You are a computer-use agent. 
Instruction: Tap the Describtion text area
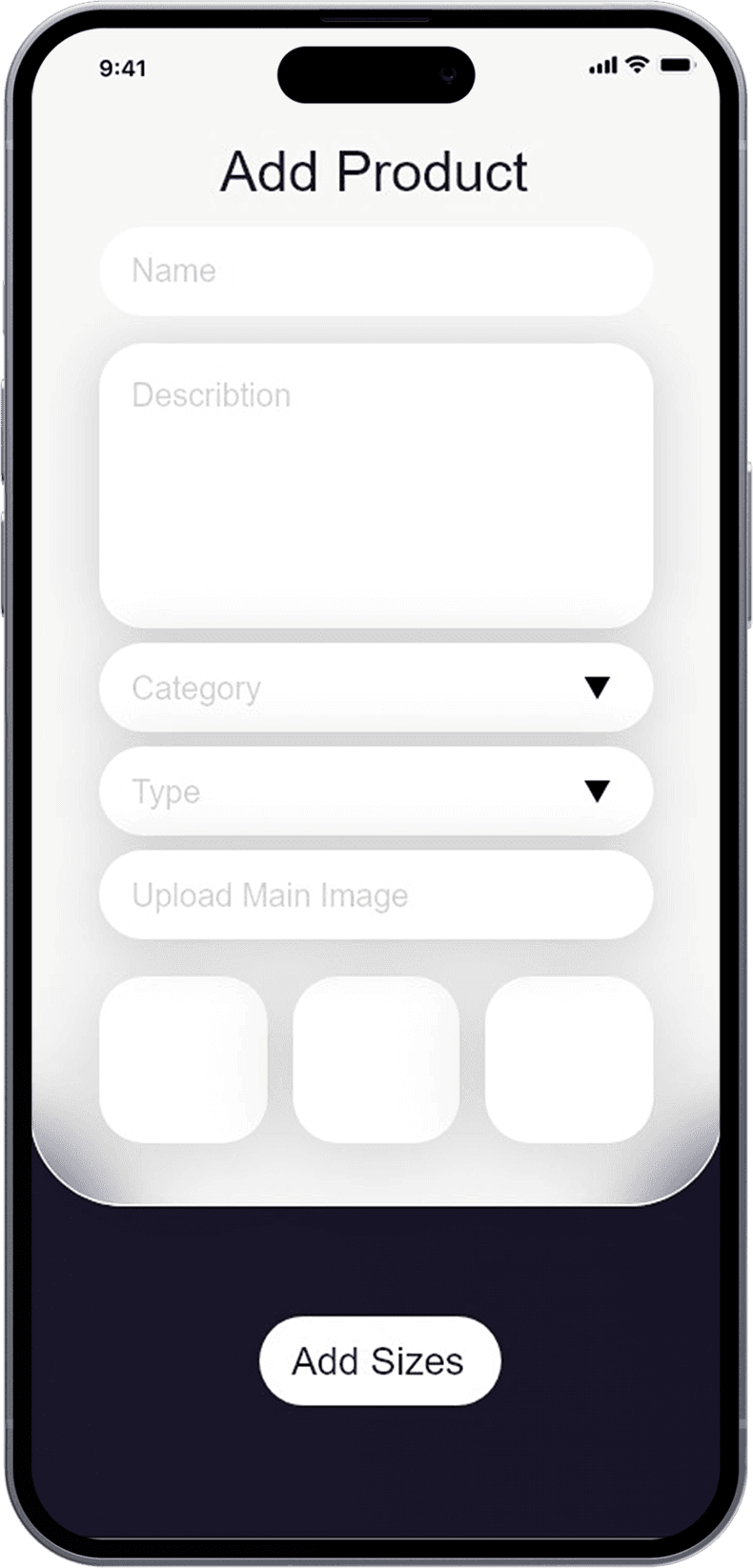[x=376, y=486]
